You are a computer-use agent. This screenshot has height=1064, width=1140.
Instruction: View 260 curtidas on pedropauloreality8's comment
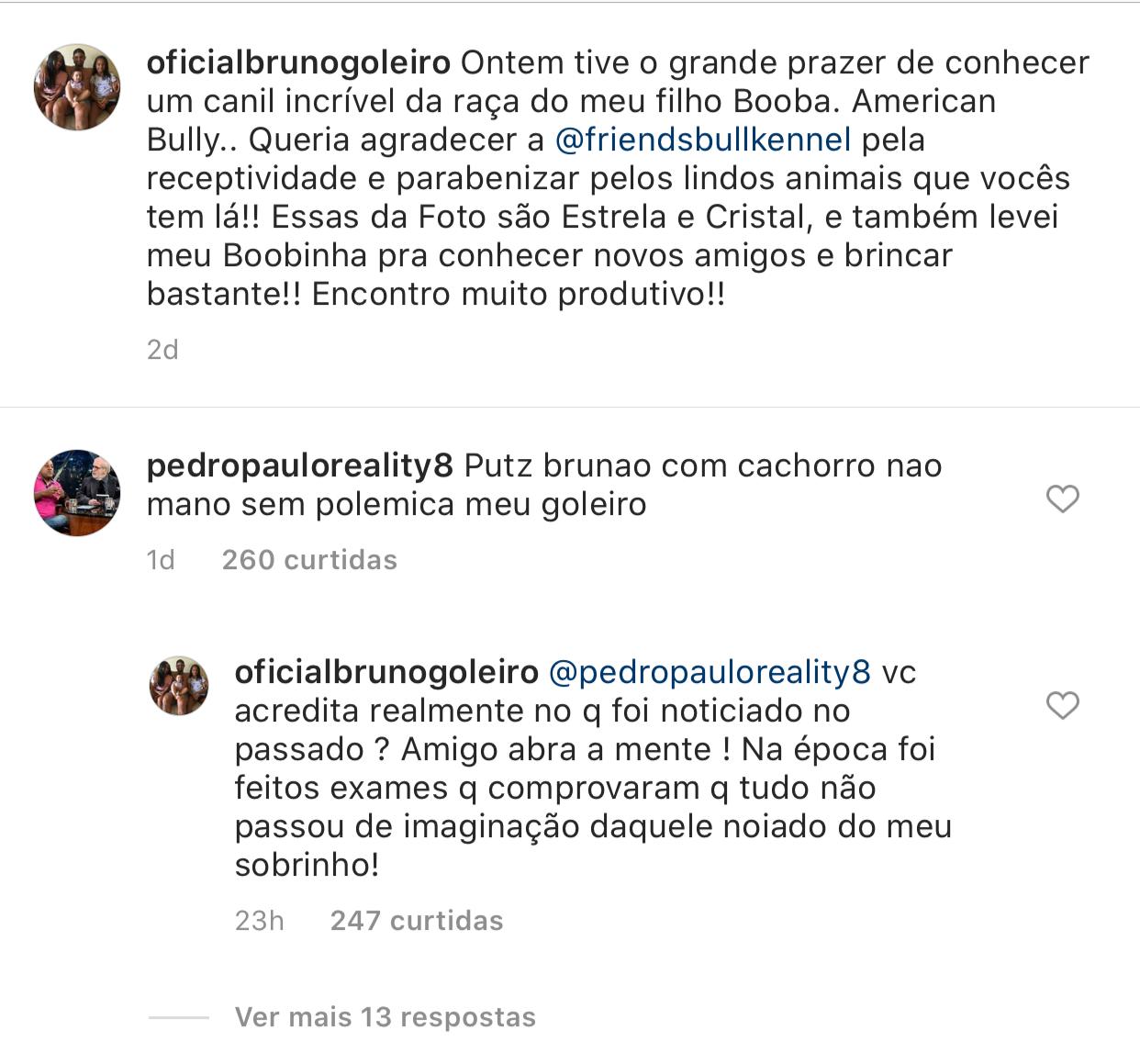point(309,560)
